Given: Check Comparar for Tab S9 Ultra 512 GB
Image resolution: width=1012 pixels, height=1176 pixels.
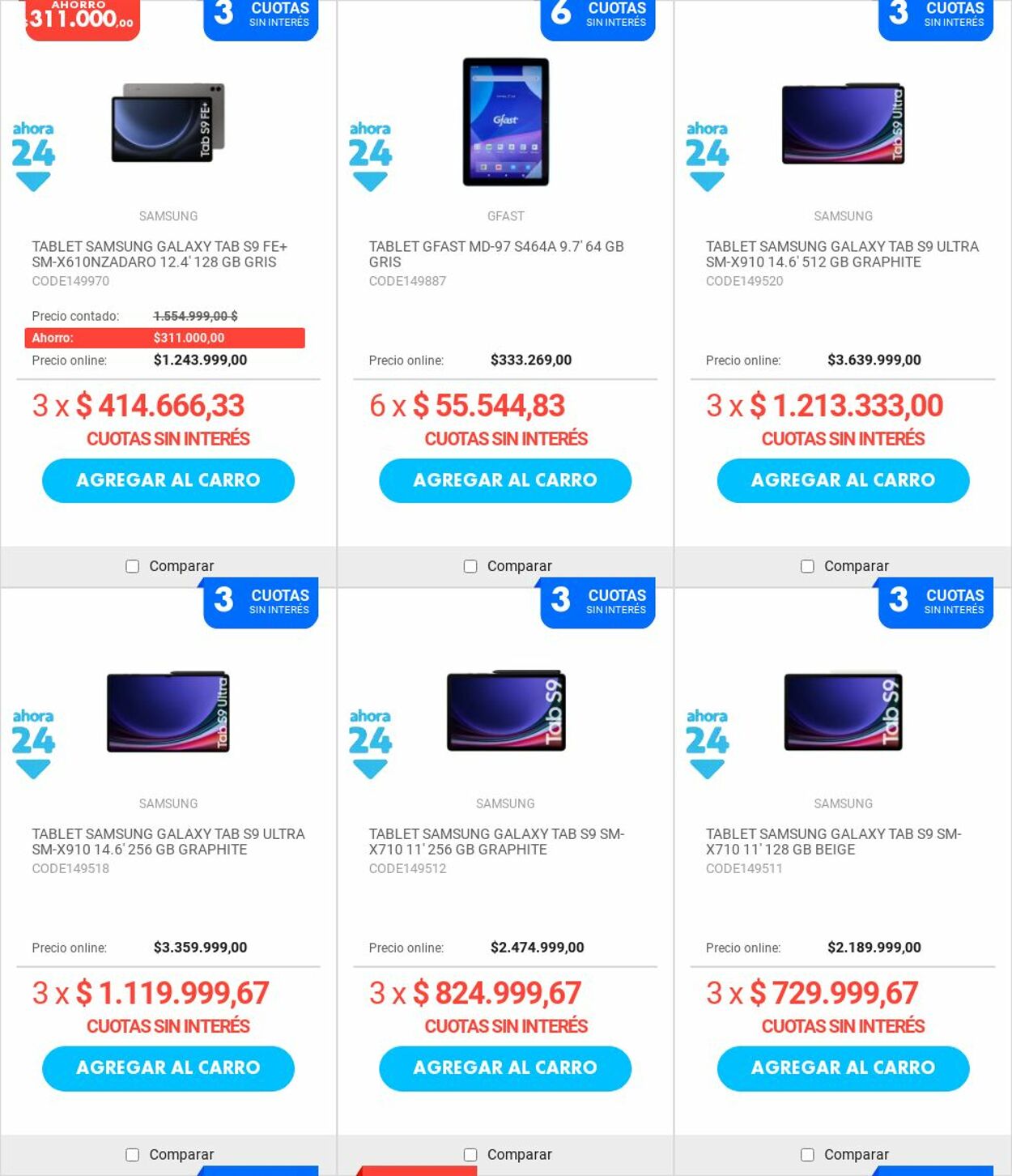Looking at the screenshot, I should click(x=807, y=566).
